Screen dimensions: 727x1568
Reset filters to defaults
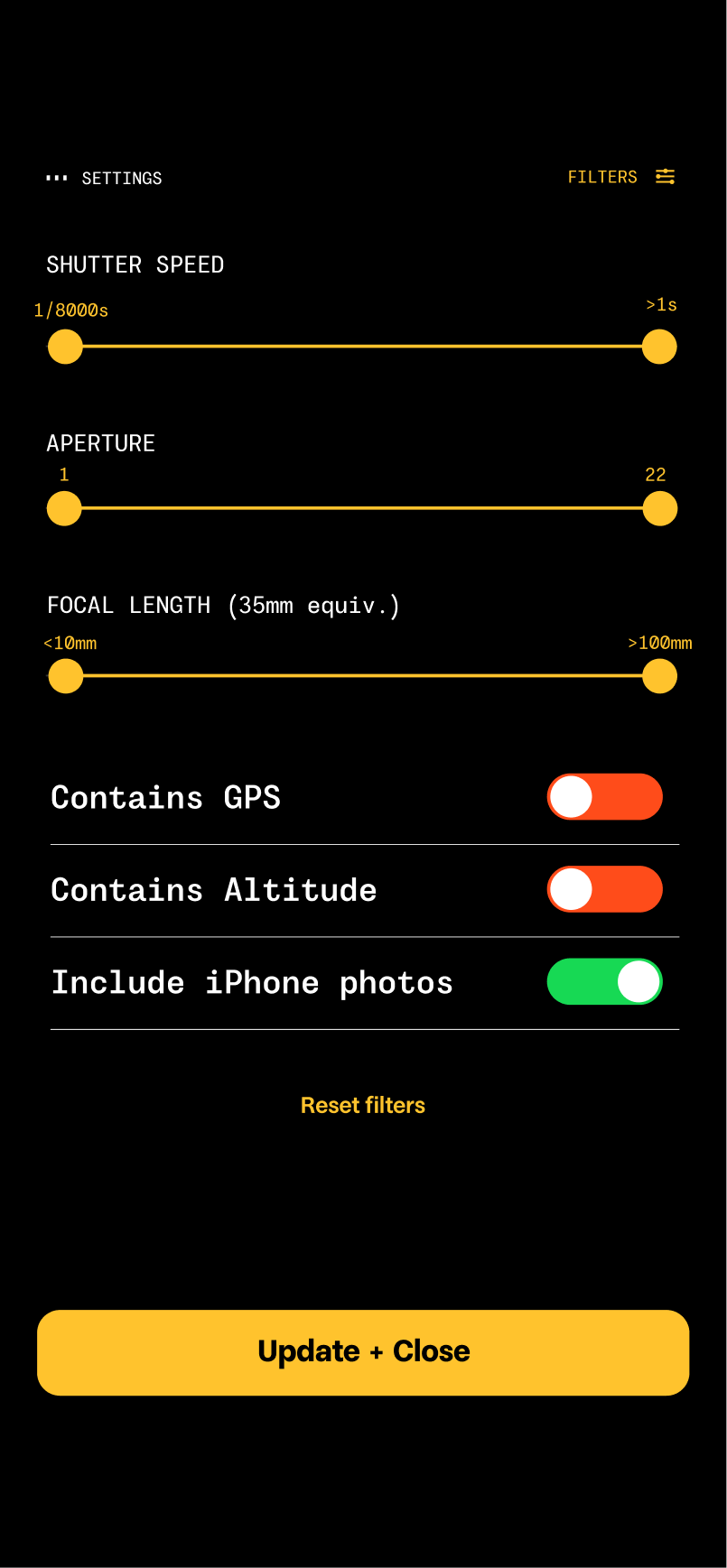pyautogui.click(x=363, y=1105)
